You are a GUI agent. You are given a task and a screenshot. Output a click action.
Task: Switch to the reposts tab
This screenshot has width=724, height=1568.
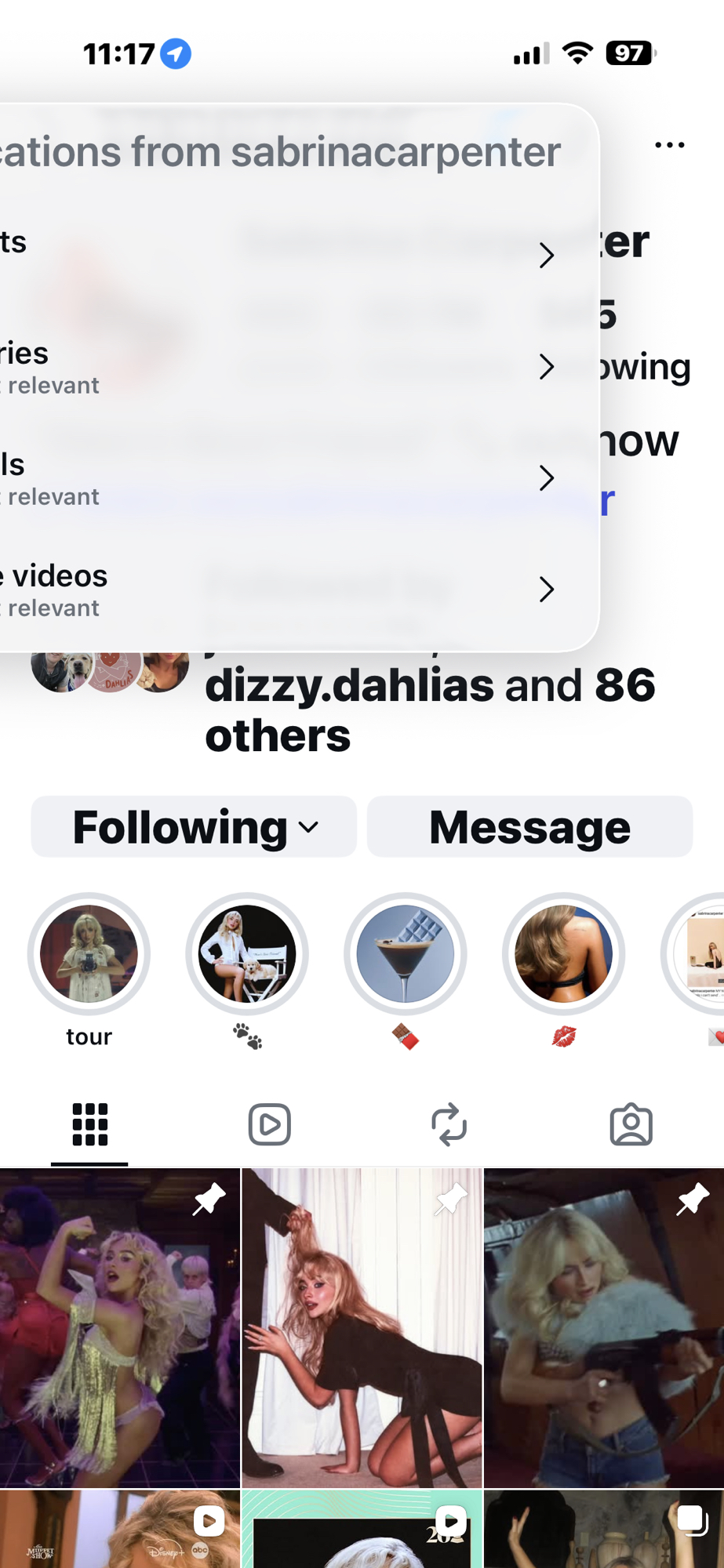tap(449, 1124)
